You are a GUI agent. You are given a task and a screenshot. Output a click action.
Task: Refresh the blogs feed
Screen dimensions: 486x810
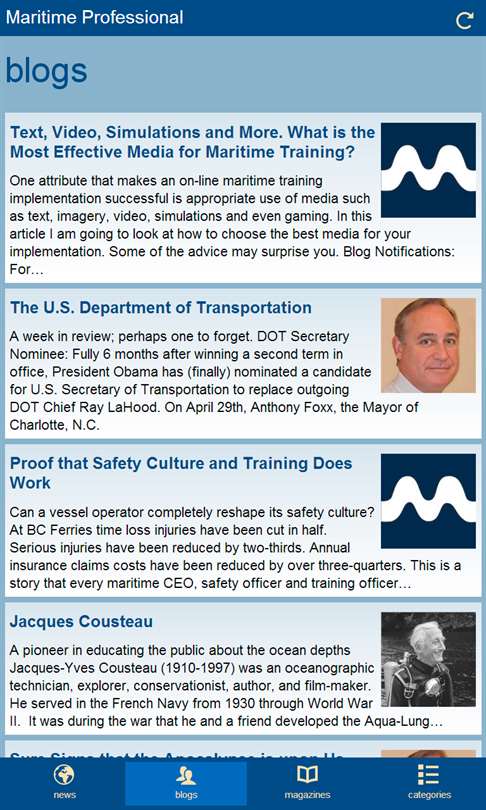464,20
